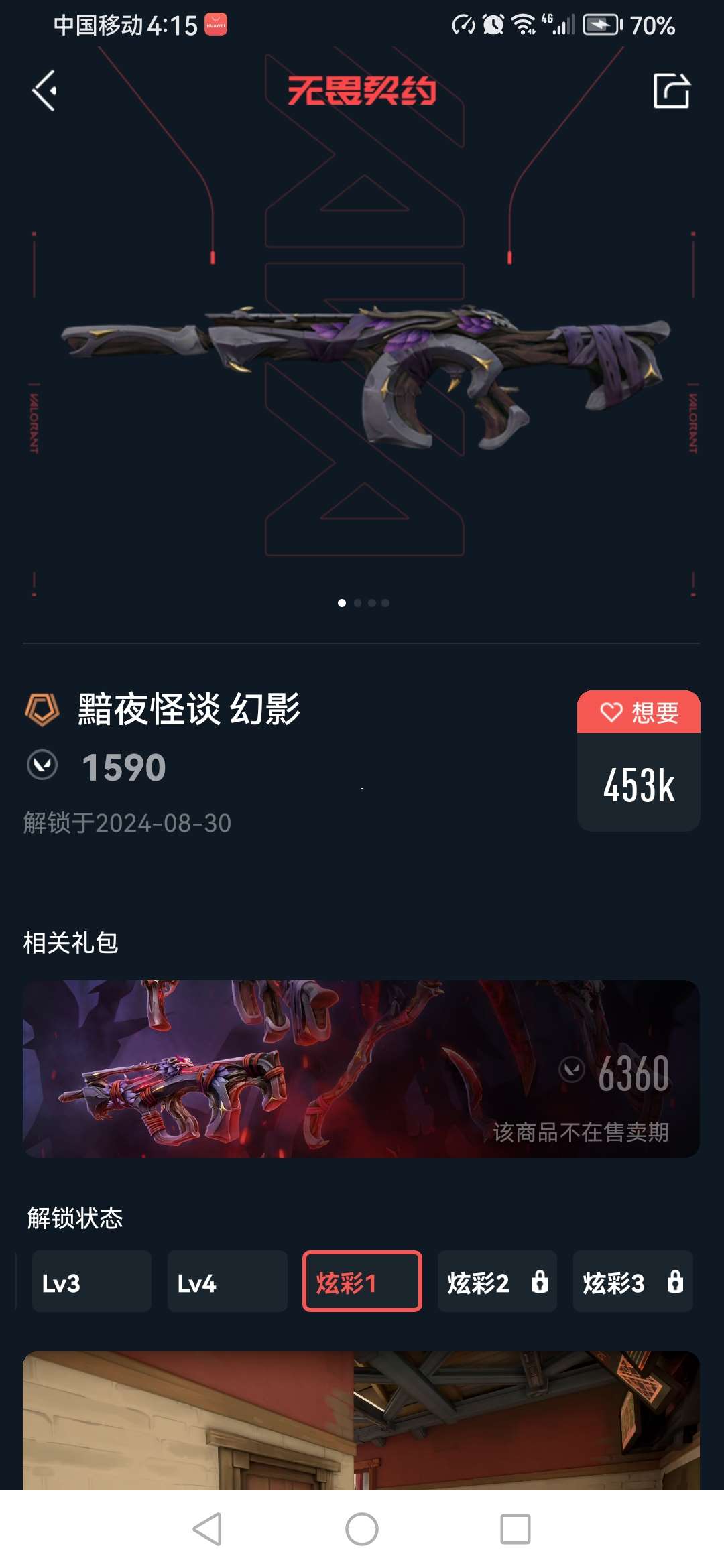The height and width of the screenshot is (1568, 724).
Task: Select the Lv4 unlock level
Action: click(227, 1281)
